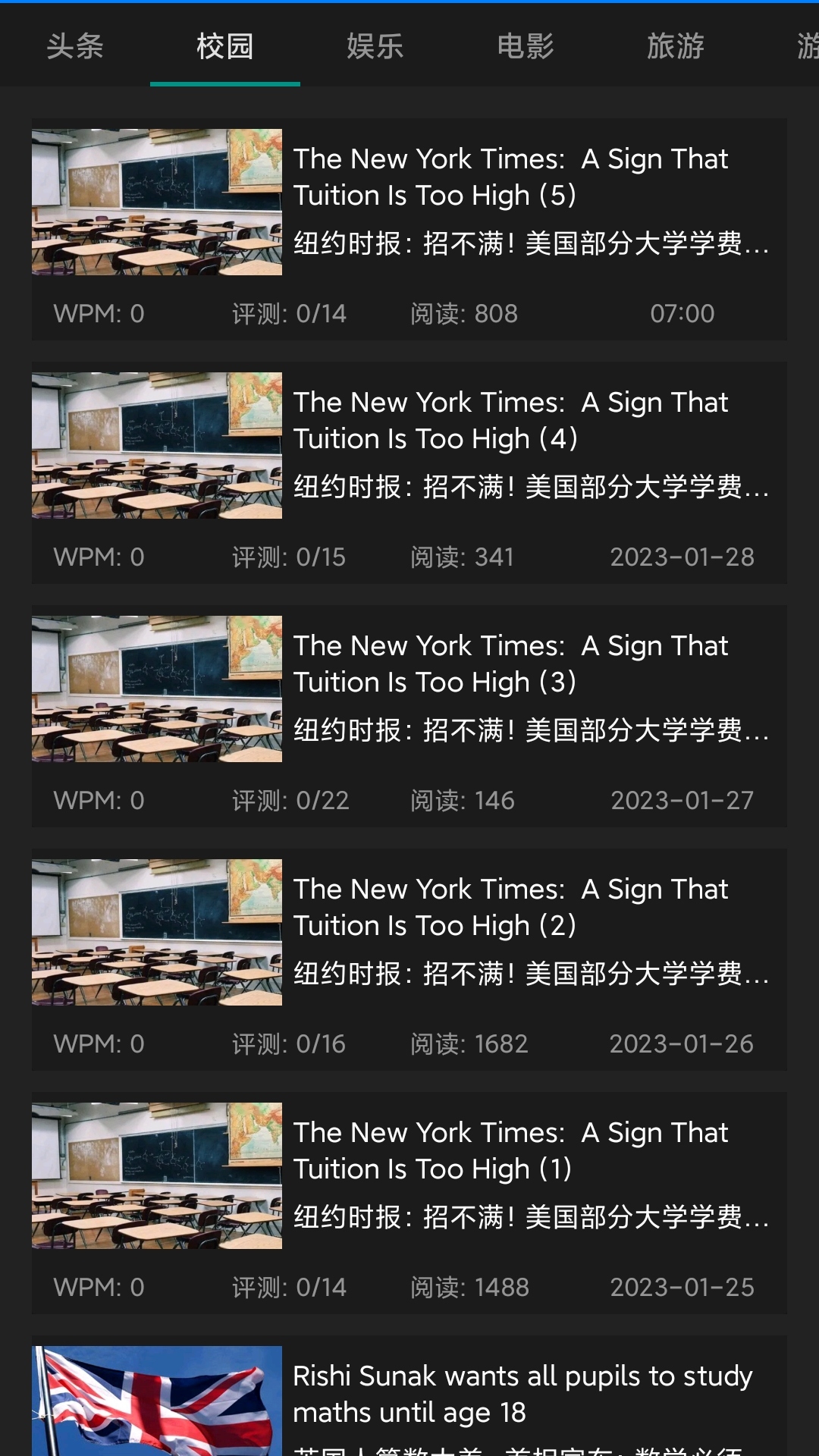Open article Tuition Is Too High (4)
This screenshot has height=1456, width=819.
(x=409, y=472)
